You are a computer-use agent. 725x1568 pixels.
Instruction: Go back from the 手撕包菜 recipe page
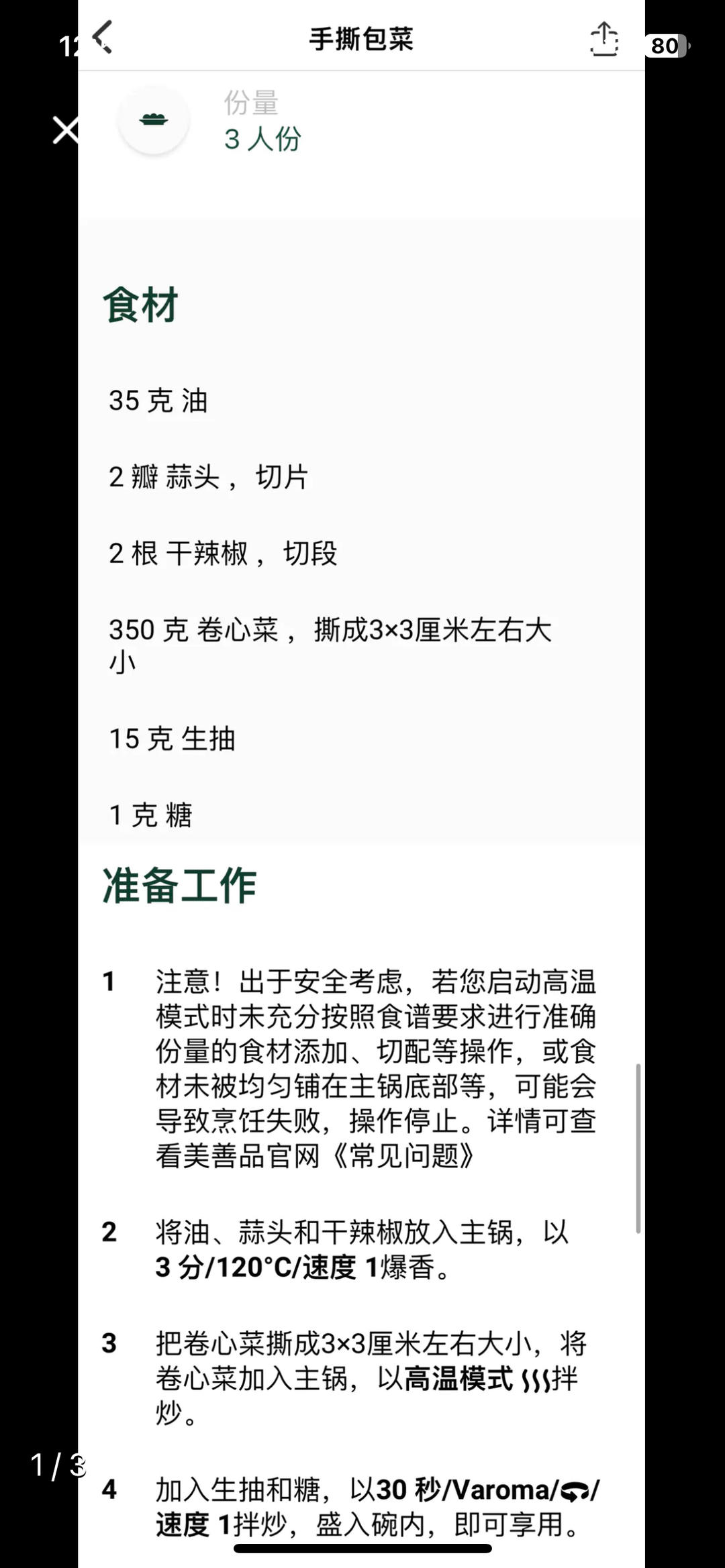(x=103, y=37)
